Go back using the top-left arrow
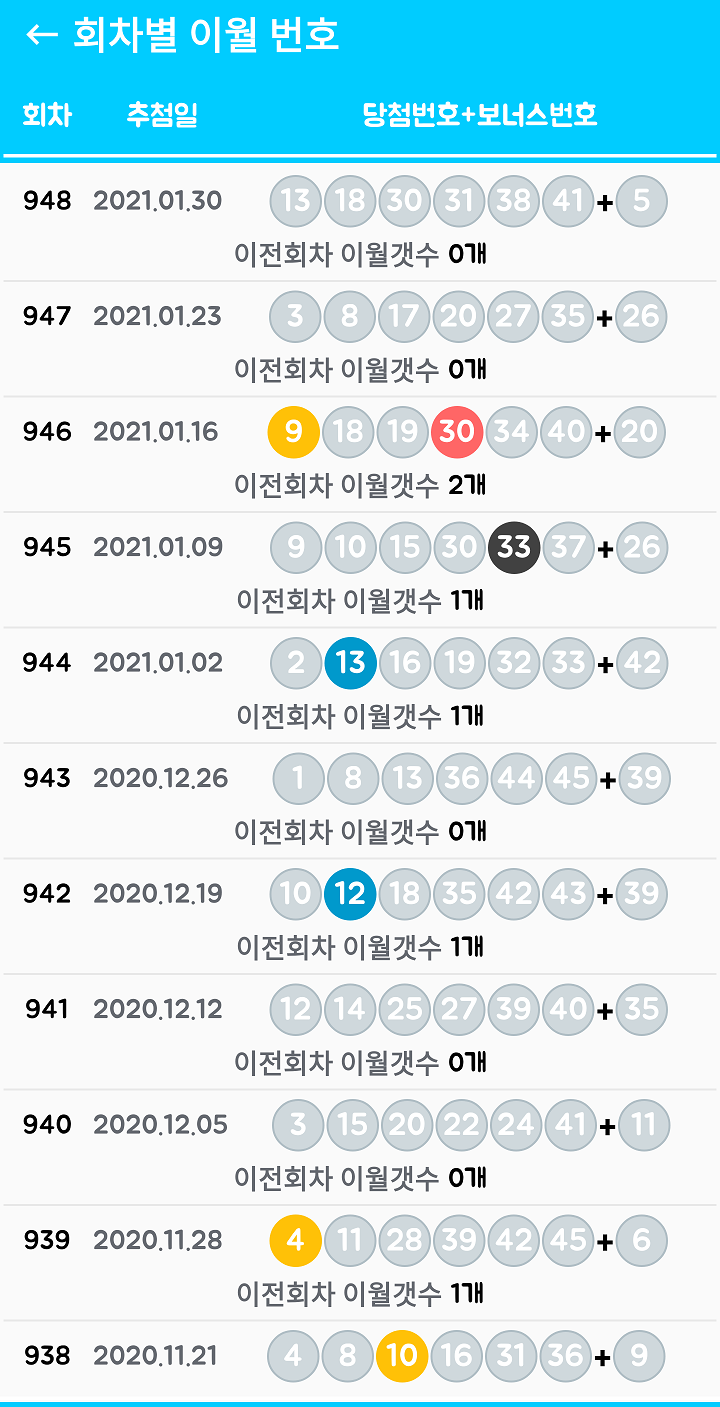 (x=41, y=35)
